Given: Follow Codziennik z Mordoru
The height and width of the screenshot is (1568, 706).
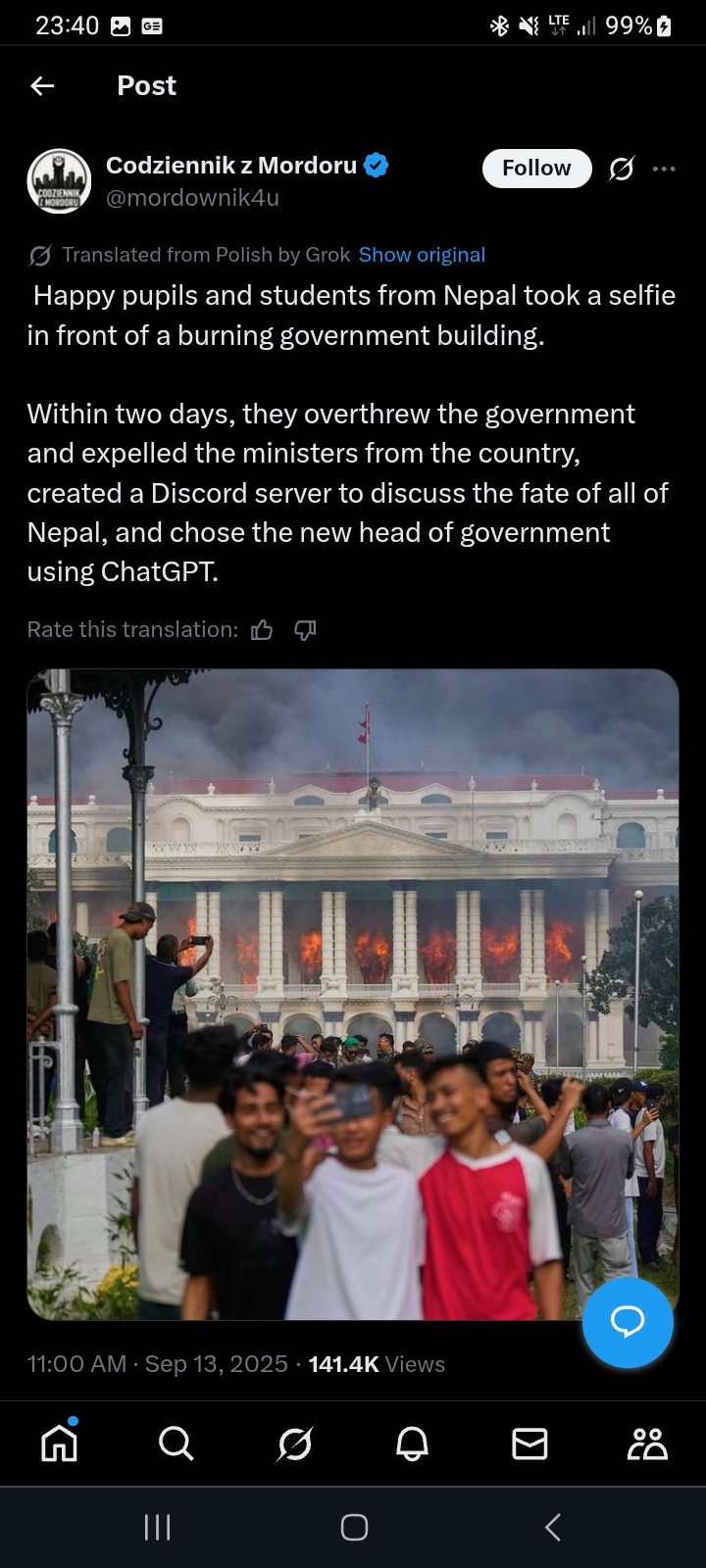Looking at the screenshot, I should pyautogui.click(x=536, y=169).
